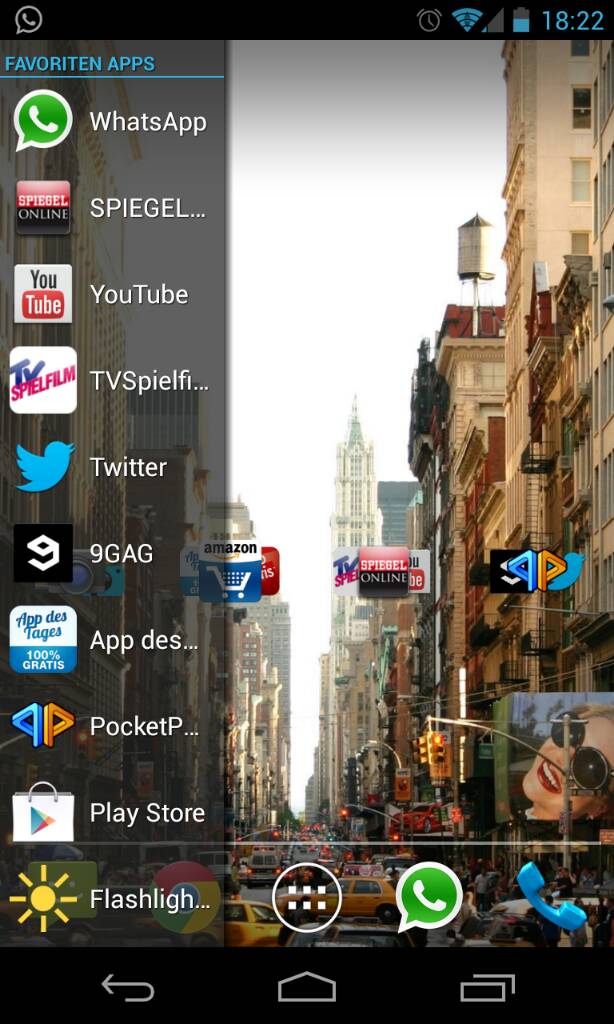Show recent apps
The height and width of the screenshot is (1024, 614).
click(487, 987)
